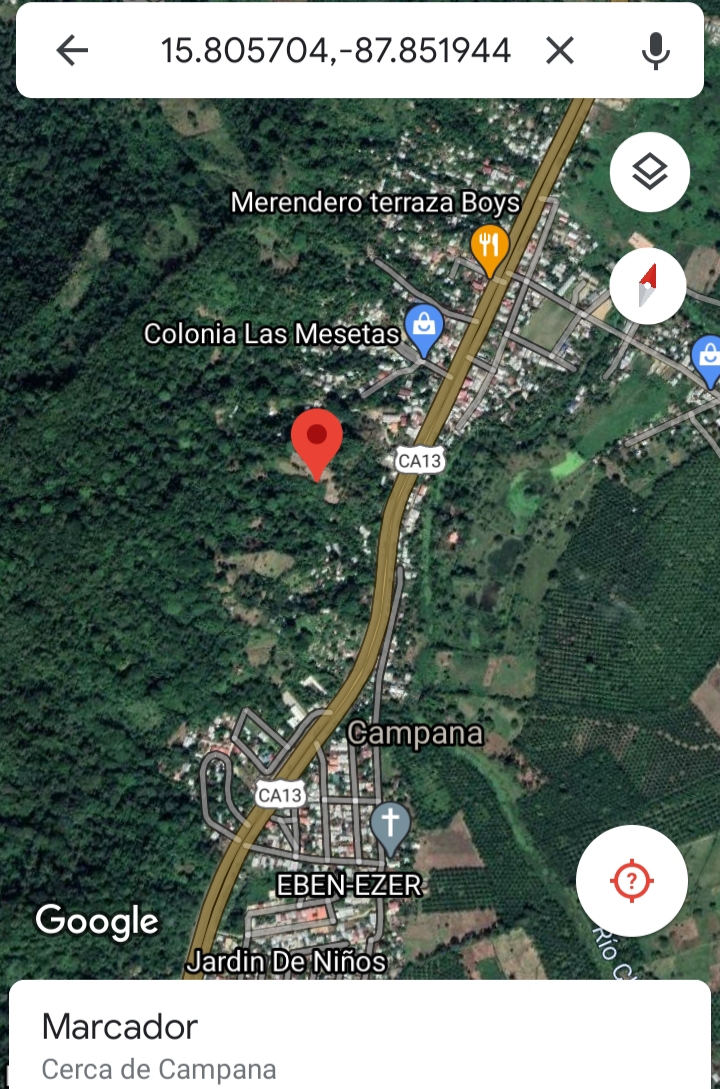
Task: Open Merendero terraza Boys restaurant pin
Action: point(489,247)
